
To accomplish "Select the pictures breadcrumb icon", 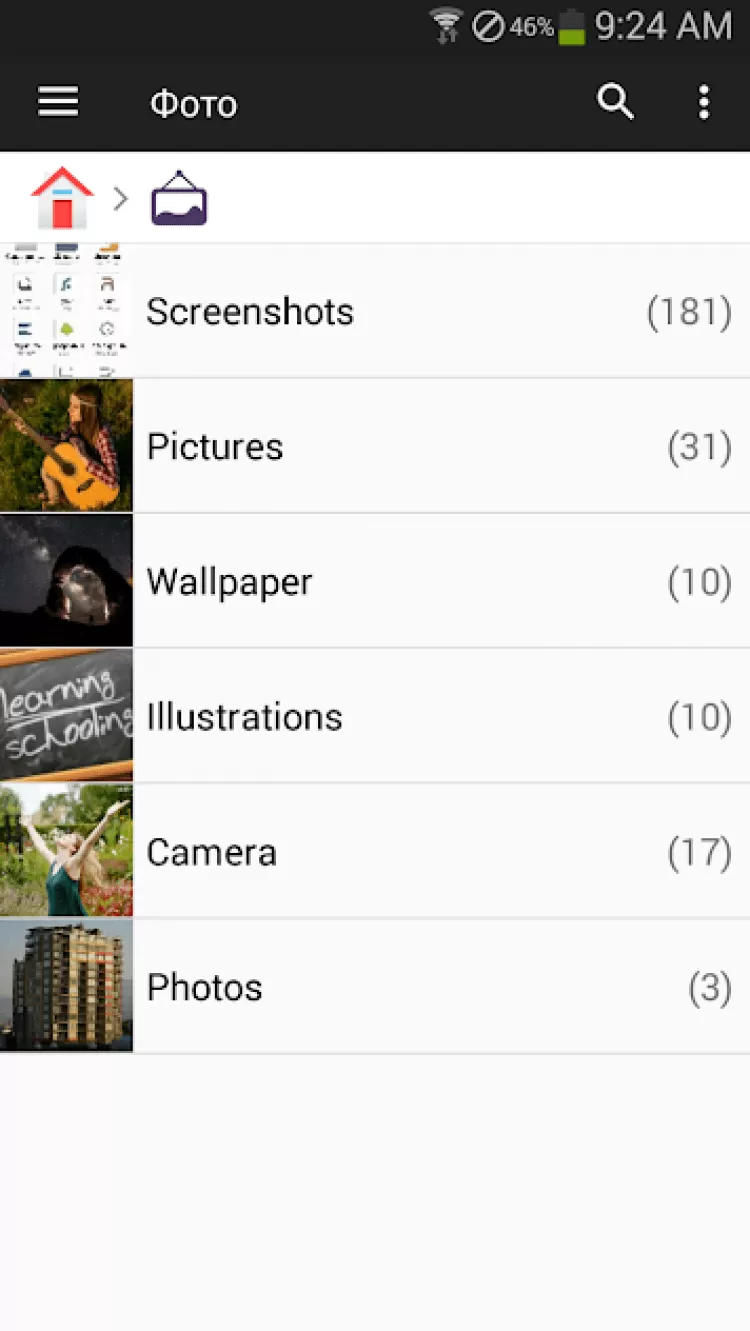I will 179,198.
